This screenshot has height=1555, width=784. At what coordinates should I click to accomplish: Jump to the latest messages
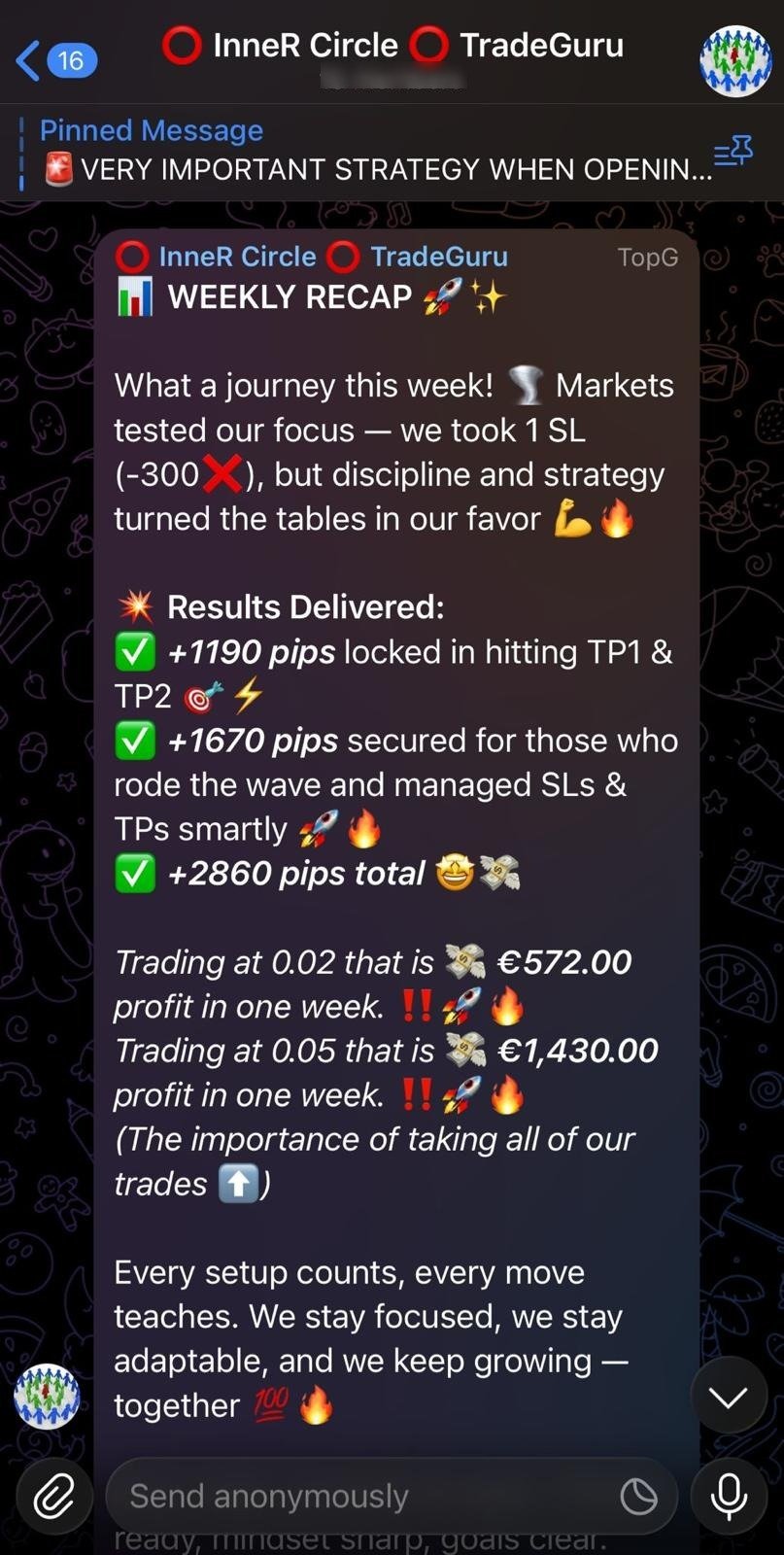729,1398
